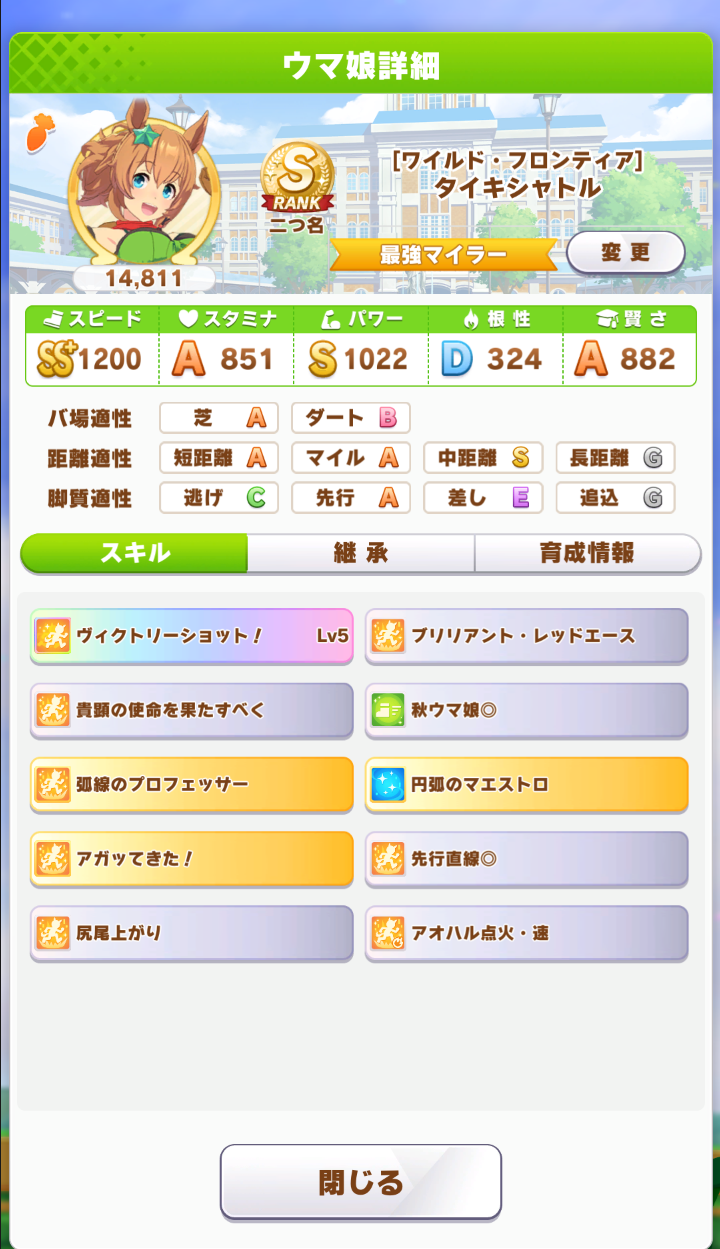Screen dimensions: 720x1249
Task: Open the 弧線のプロフェッサー skill
Action: (191, 784)
